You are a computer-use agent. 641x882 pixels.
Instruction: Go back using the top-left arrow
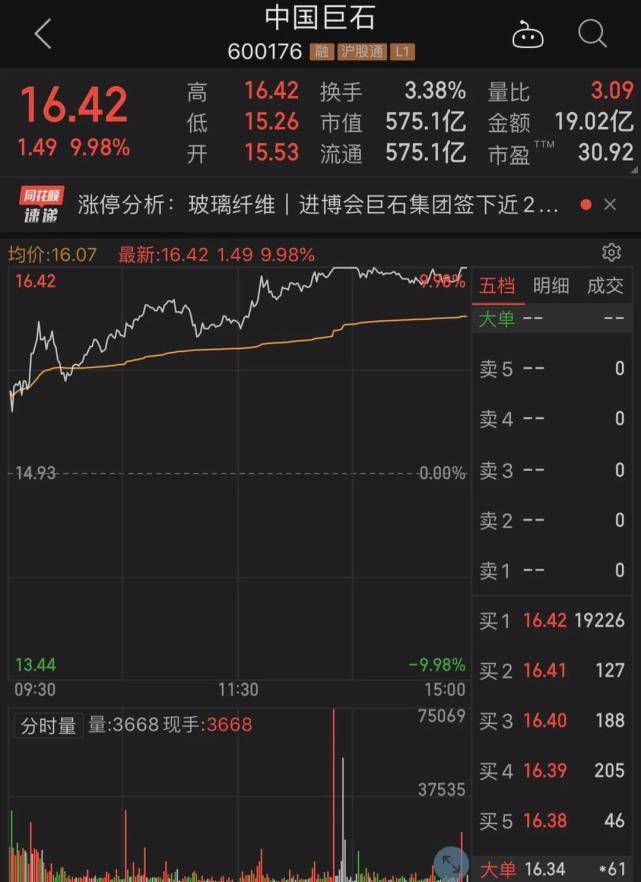click(x=42, y=35)
